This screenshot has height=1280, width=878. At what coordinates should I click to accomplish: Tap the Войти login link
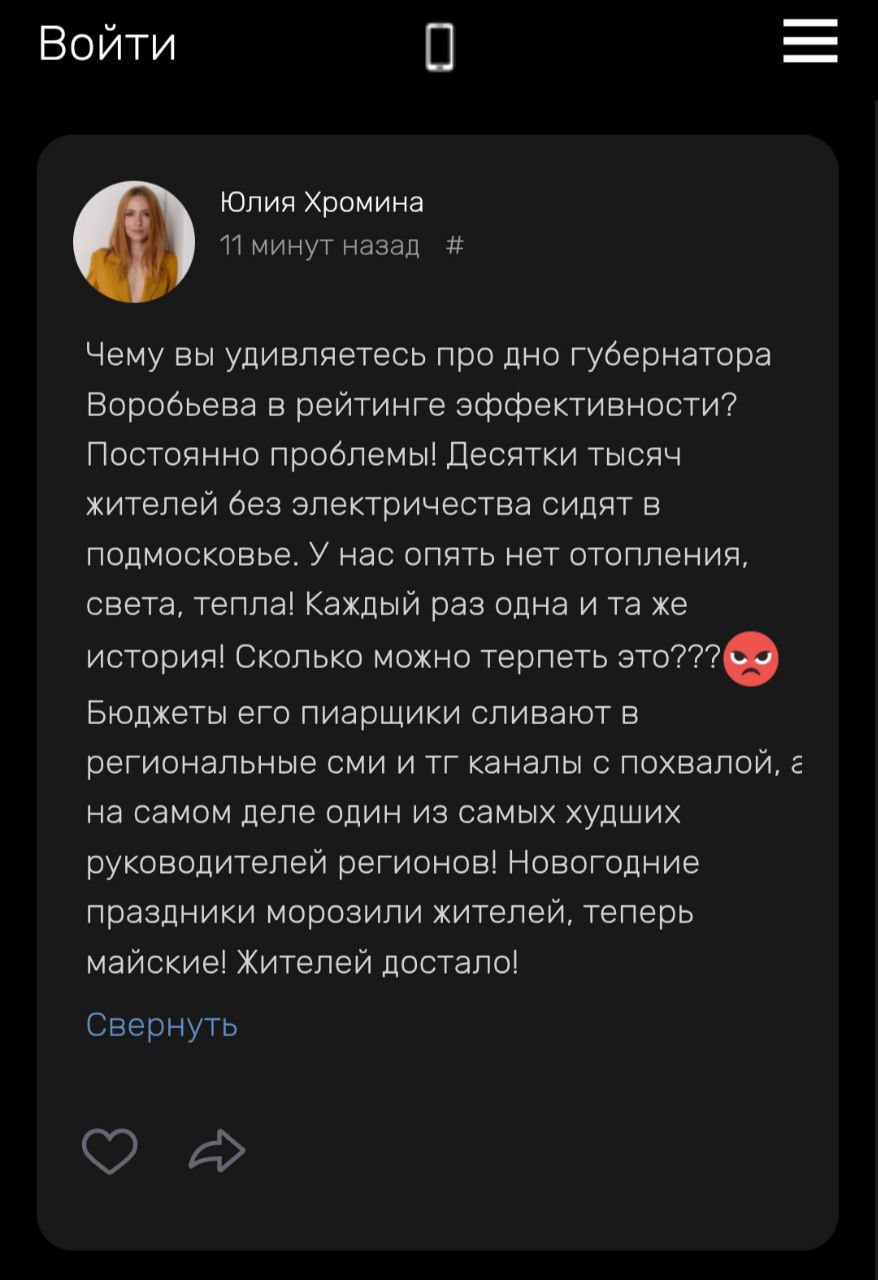click(107, 44)
